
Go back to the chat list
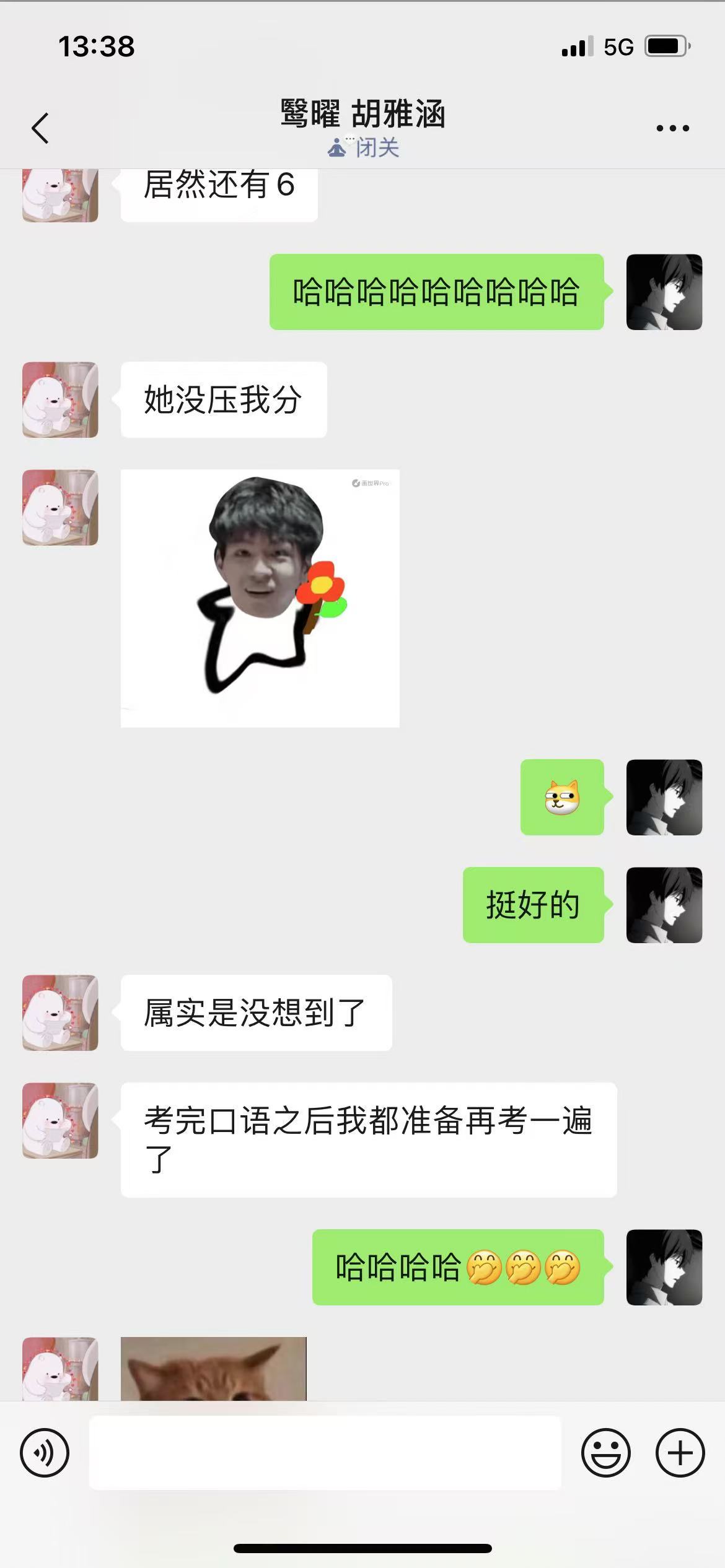tap(40, 128)
